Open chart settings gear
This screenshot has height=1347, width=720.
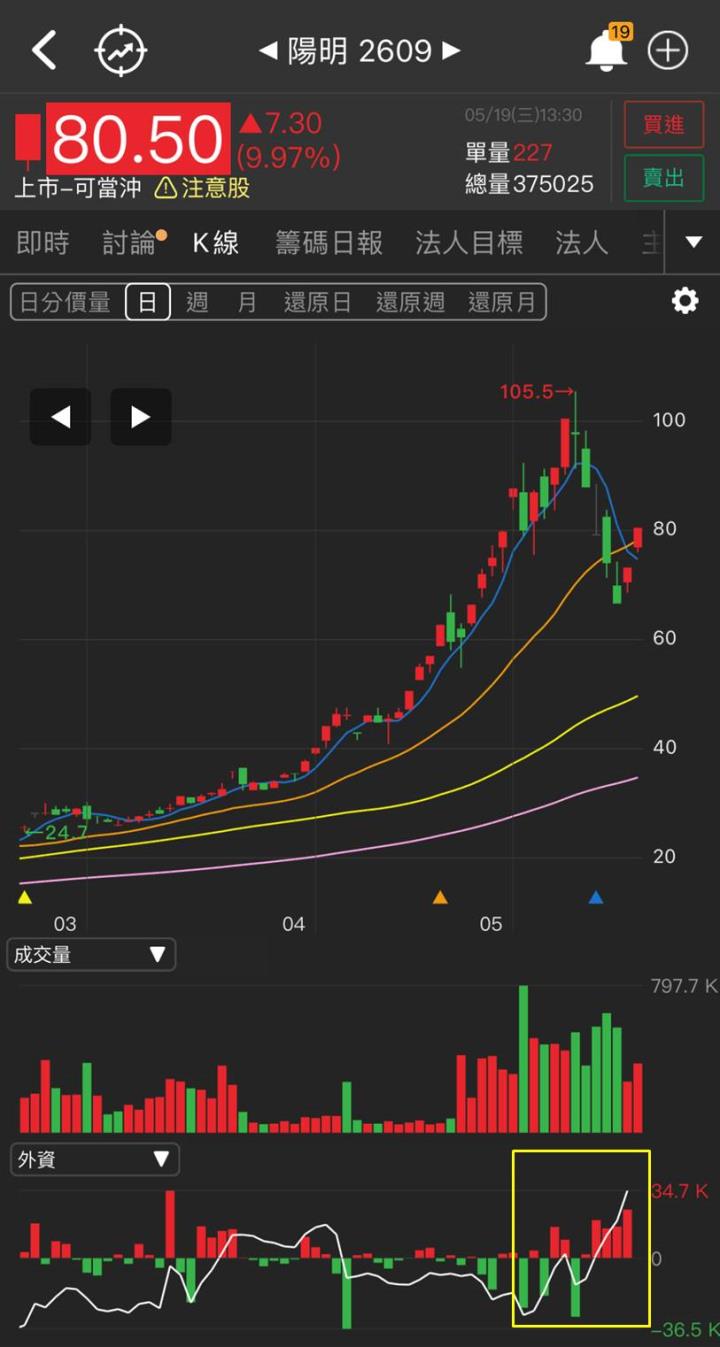685,301
